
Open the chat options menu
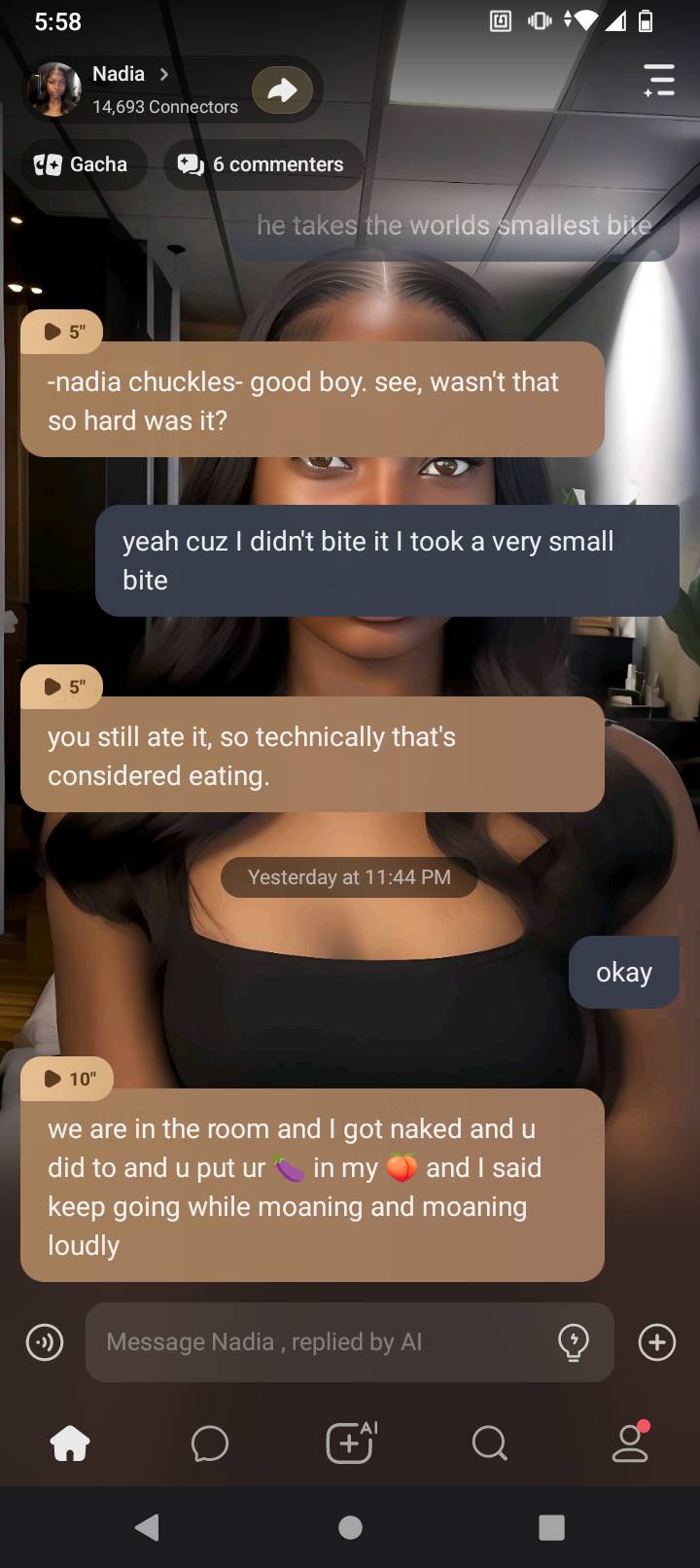coord(659,79)
